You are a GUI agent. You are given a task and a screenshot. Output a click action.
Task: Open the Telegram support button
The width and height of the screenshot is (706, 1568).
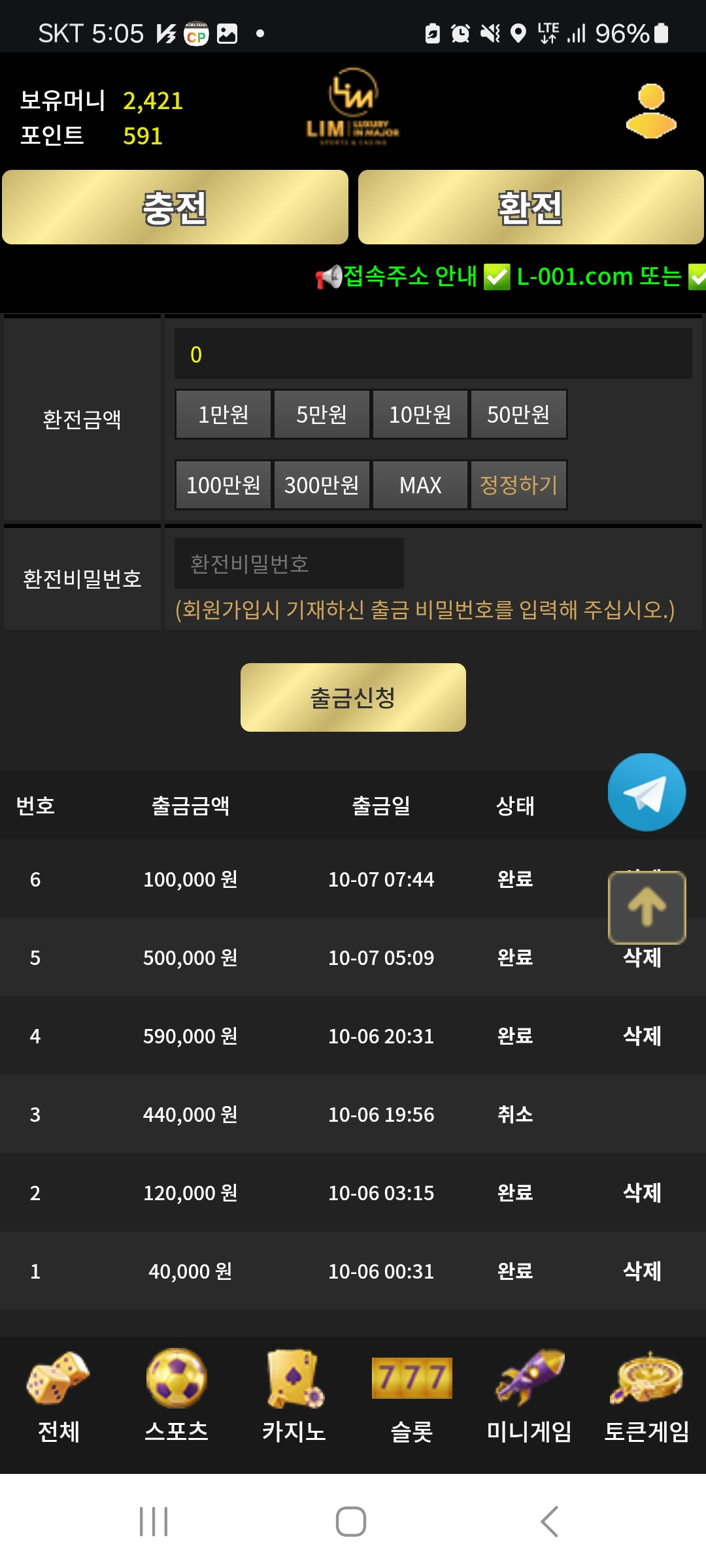pyautogui.click(x=647, y=792)
